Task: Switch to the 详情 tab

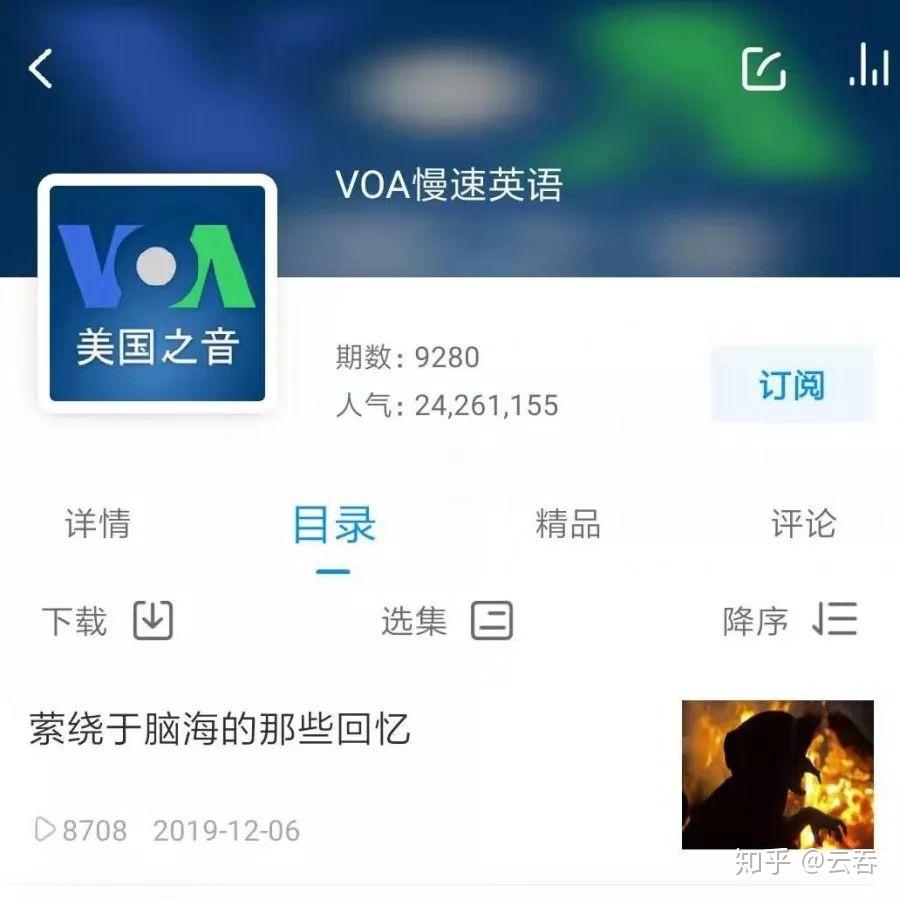Action: click(98, 524)
